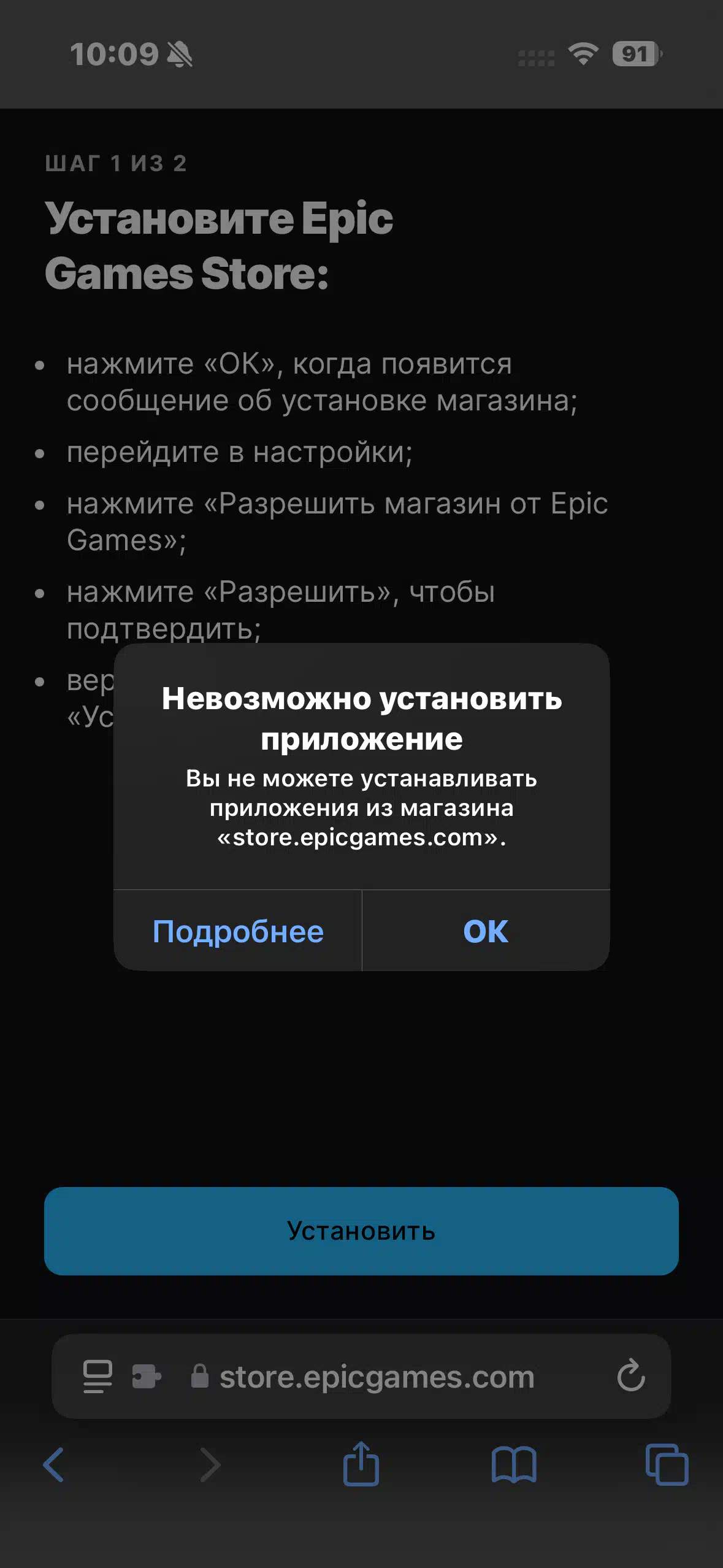Open Подробнее for more details
This screenshot has width=723, height=1568.
[238, 931]
